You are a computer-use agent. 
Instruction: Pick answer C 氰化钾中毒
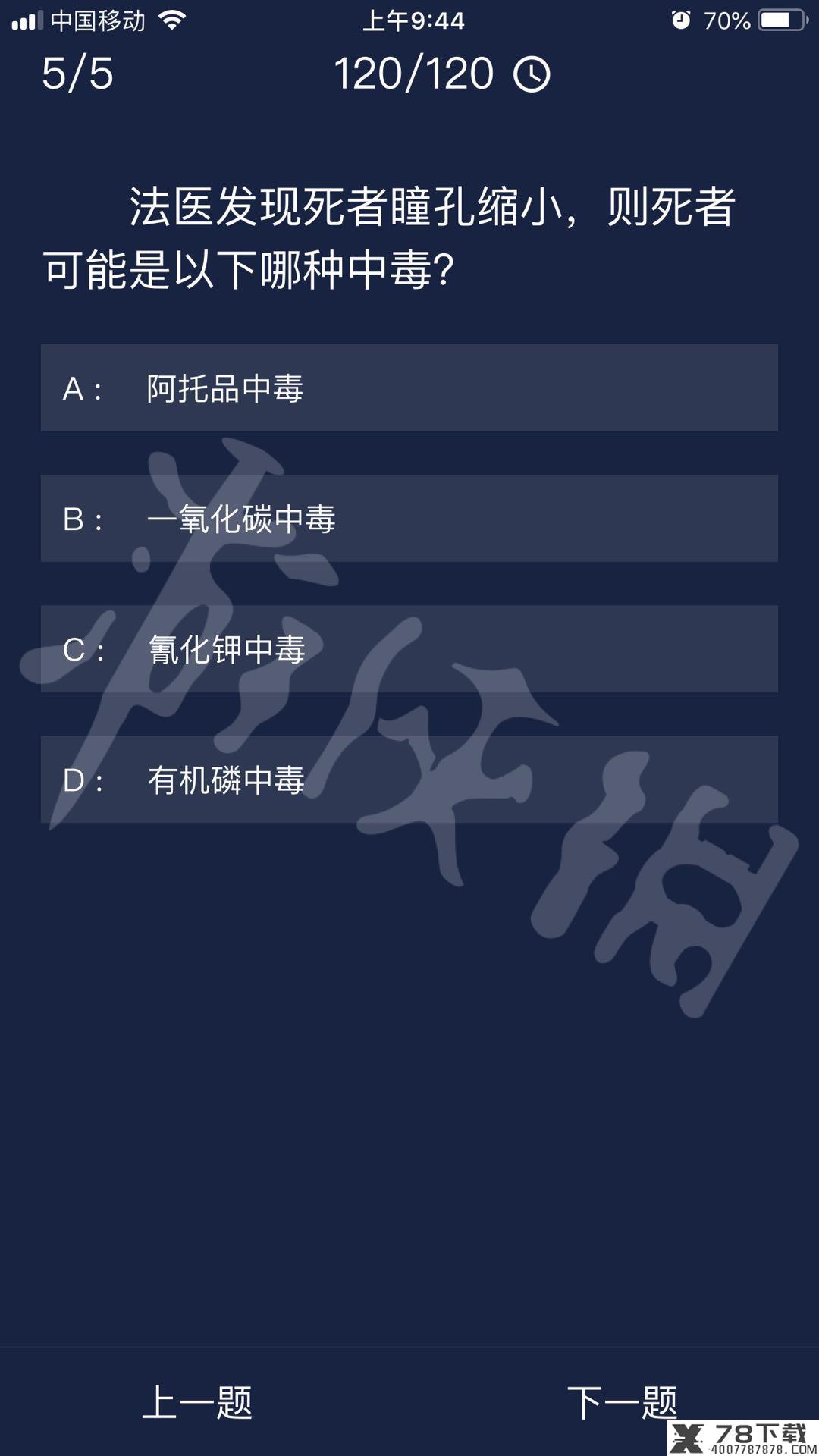(x=409, y=649)
